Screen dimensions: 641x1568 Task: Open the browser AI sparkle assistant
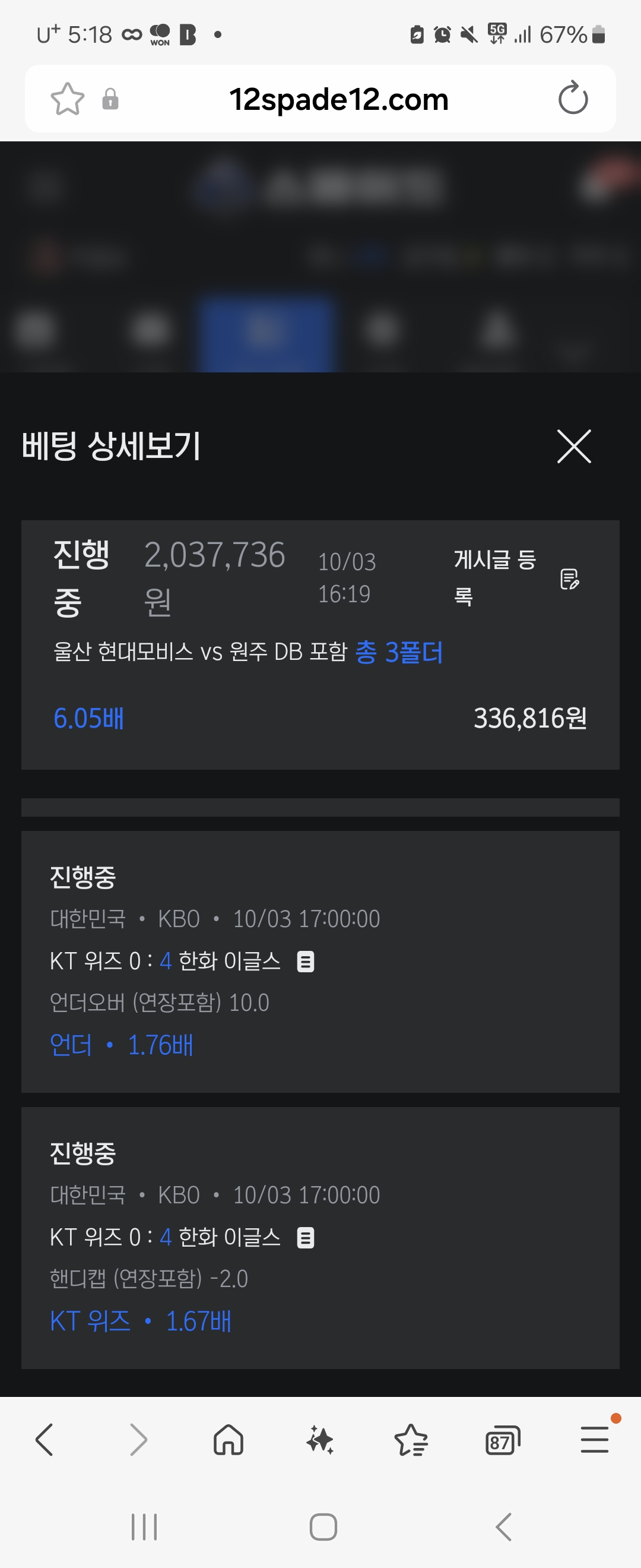[320, 1440]
